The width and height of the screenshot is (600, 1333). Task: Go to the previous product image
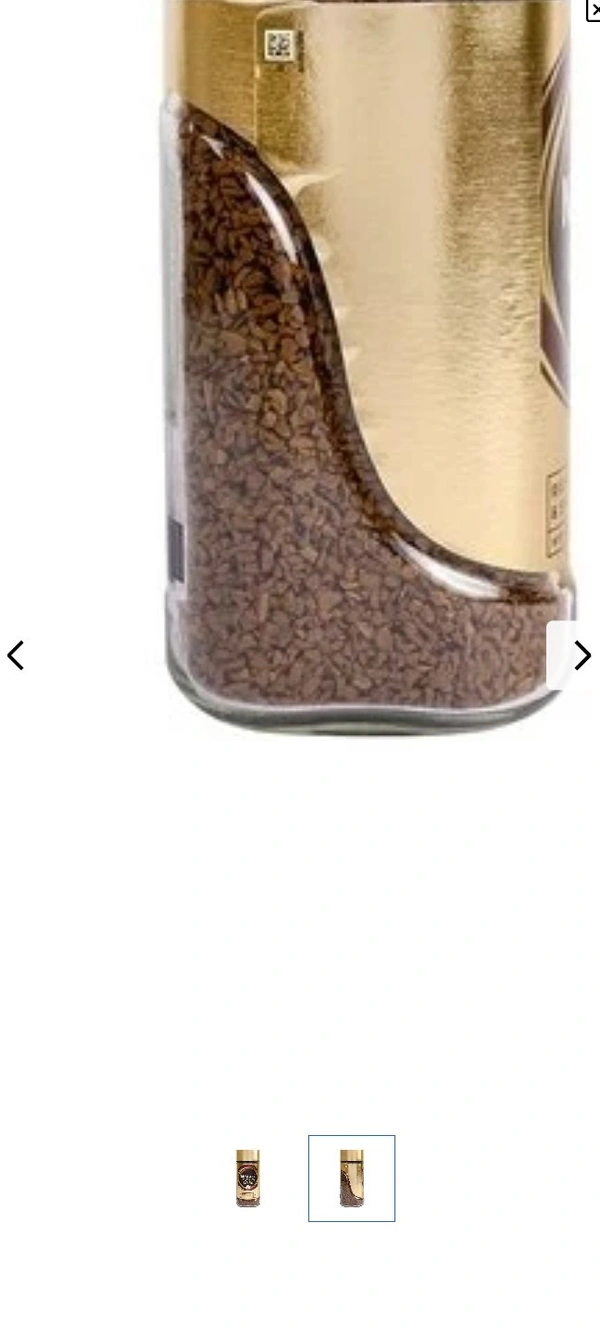tap(16, 656)
